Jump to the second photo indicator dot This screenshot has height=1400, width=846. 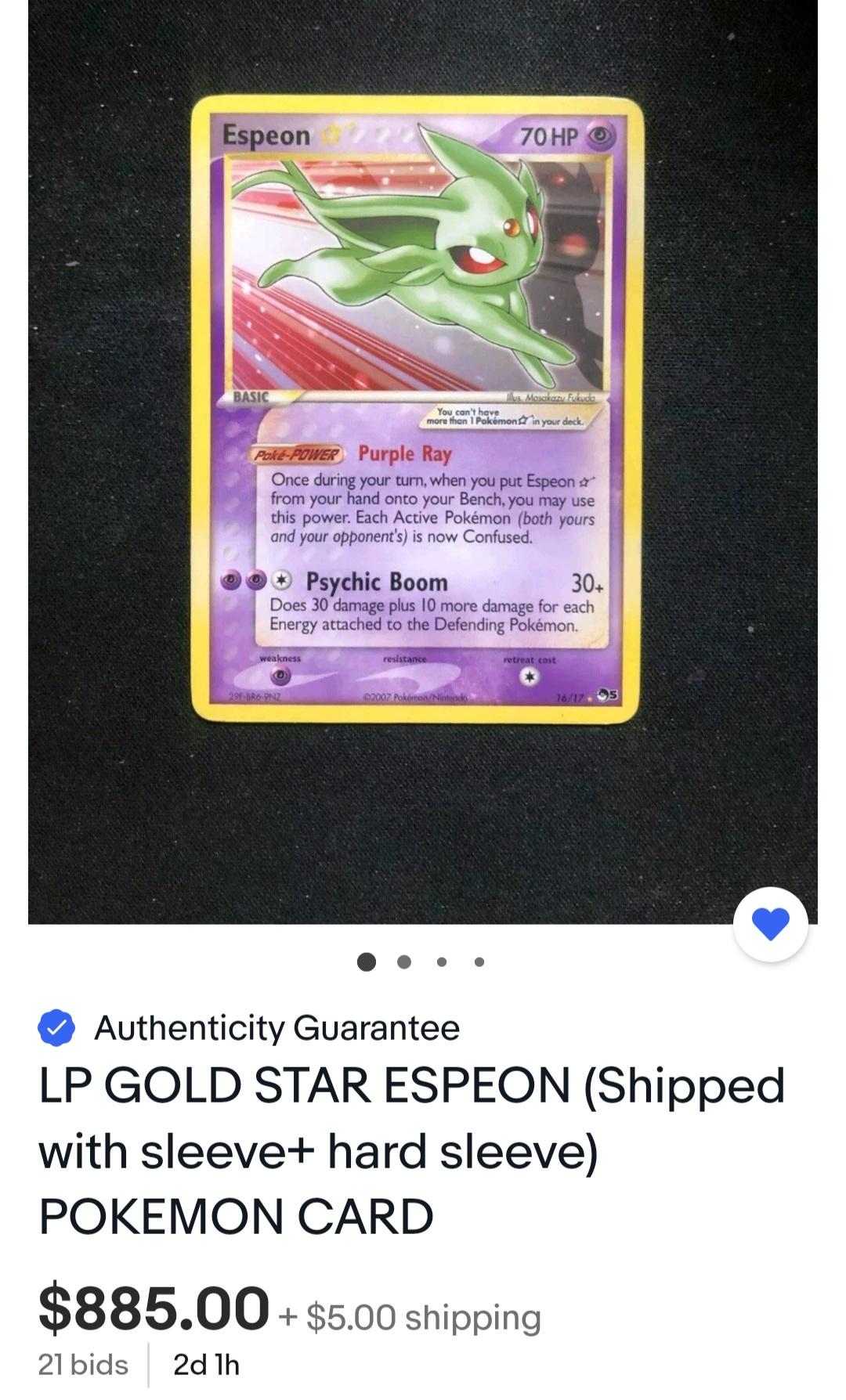tap(404, 962)
